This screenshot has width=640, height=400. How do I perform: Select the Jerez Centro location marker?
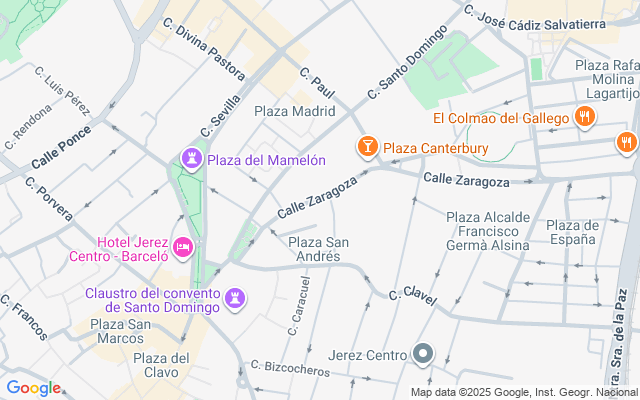423,354
